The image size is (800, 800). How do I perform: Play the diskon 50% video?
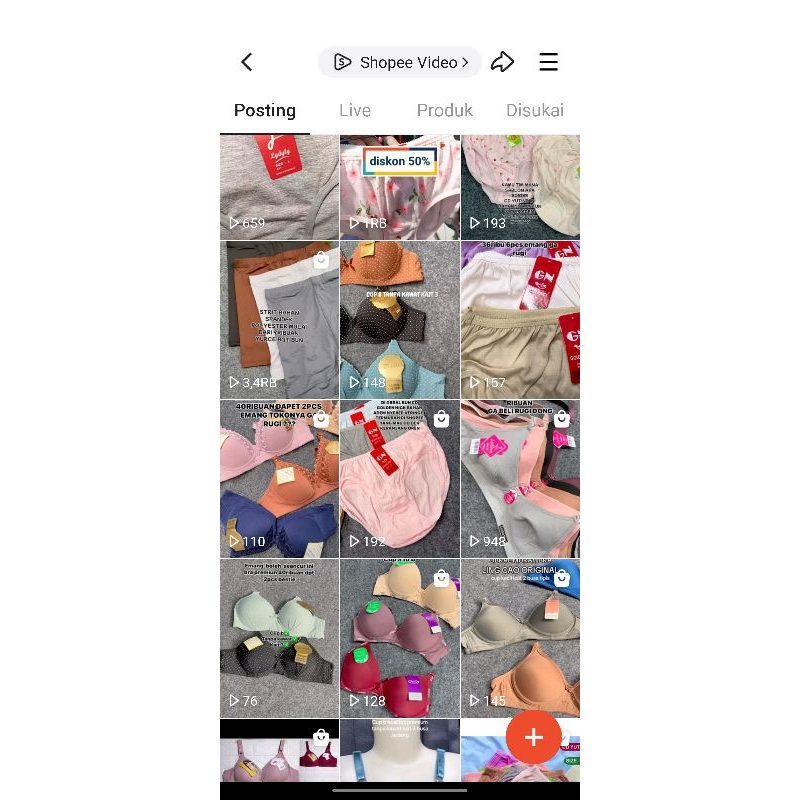tap(400, 187)
